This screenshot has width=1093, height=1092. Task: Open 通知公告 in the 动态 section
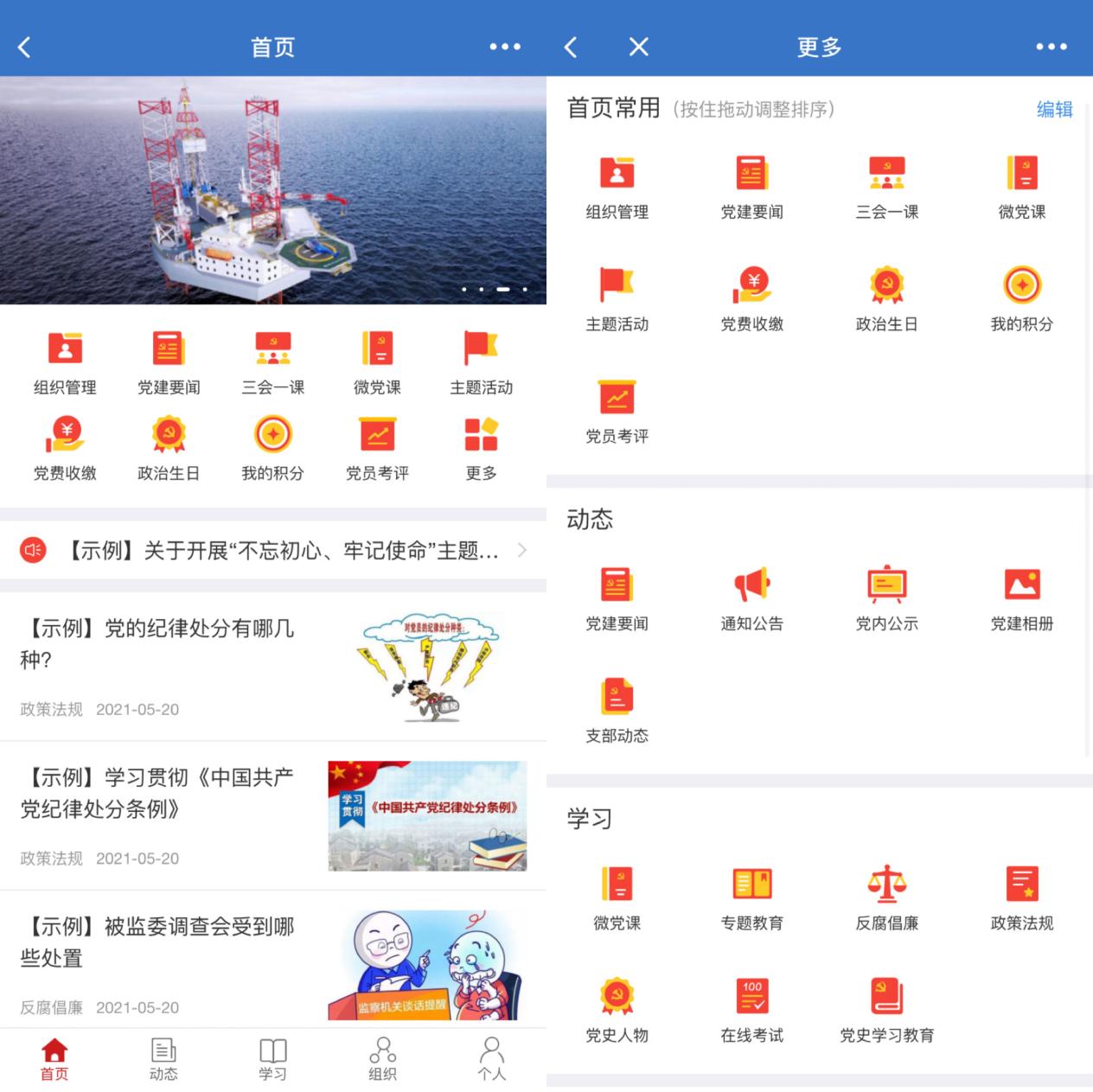click(751, 598)
